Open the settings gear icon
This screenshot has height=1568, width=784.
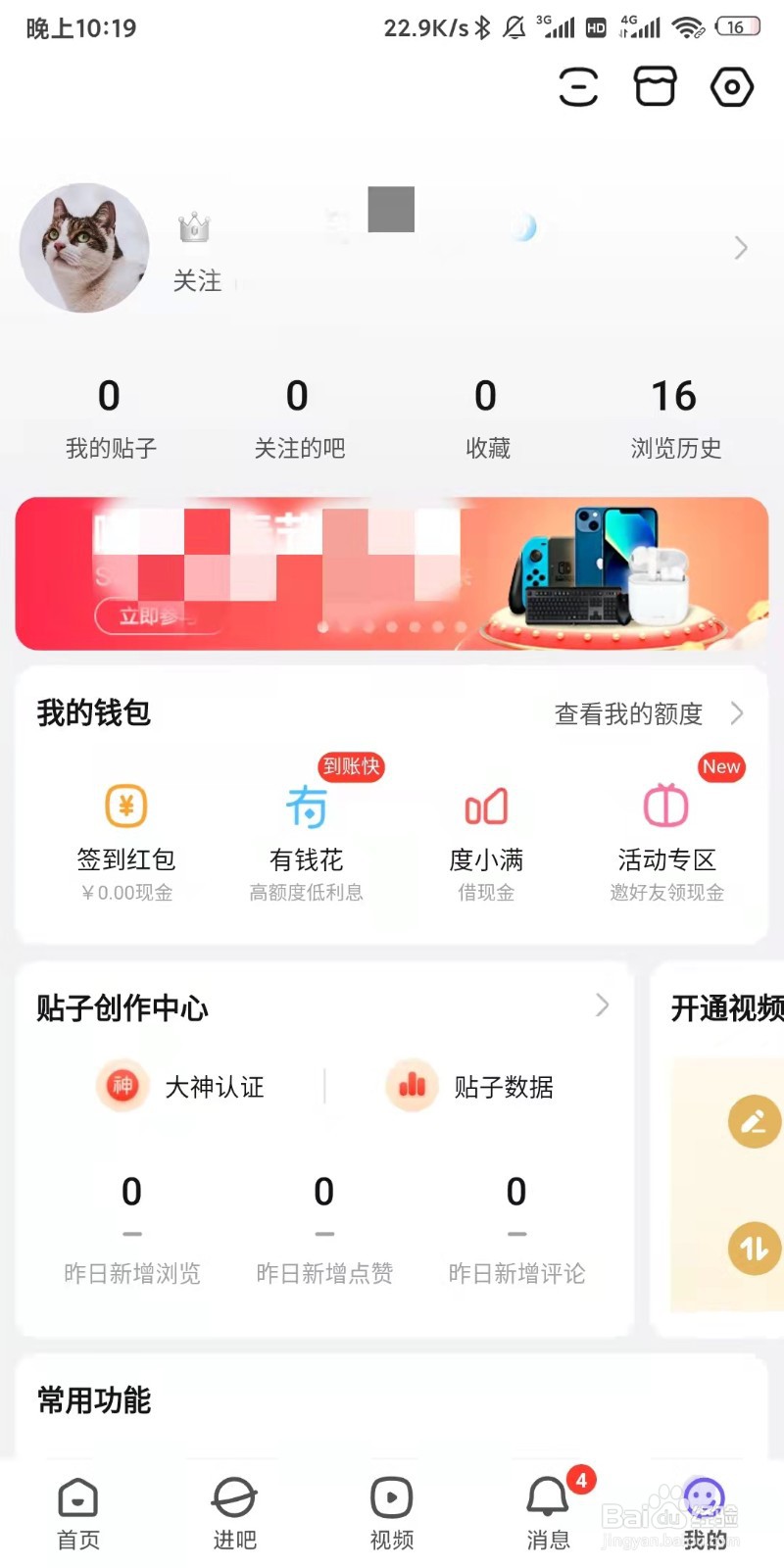point(731,87)
